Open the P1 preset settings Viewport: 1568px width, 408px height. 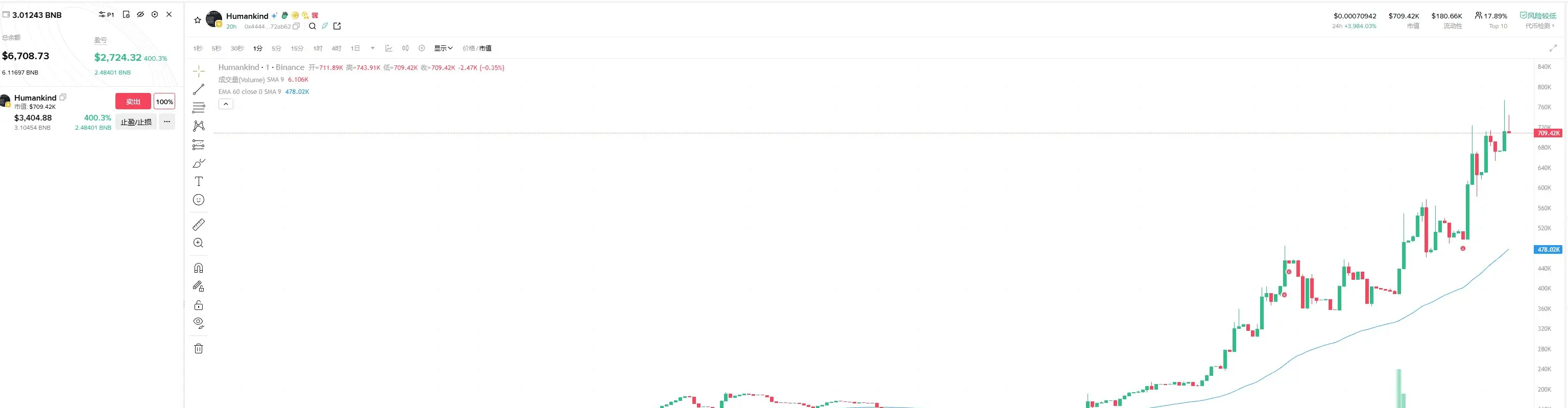pos(107,15)
